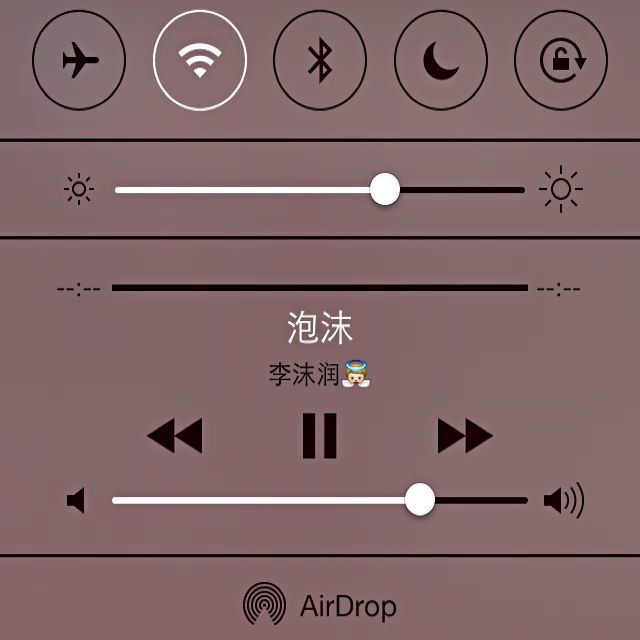Screen dimensions: 640x640
Task: Skip back to previous track
Action: coord(174,436)
